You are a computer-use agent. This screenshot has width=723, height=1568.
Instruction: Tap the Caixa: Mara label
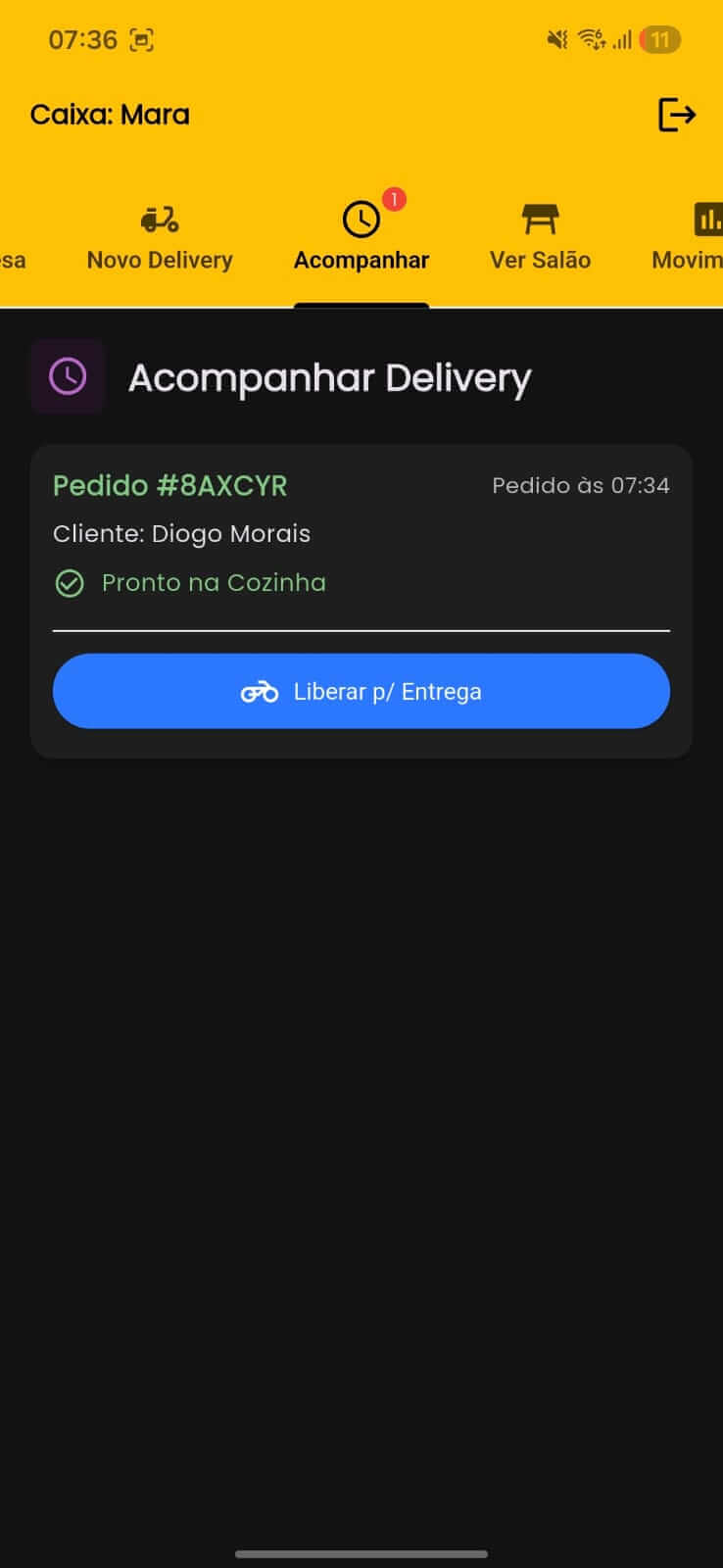coord(110,115)
